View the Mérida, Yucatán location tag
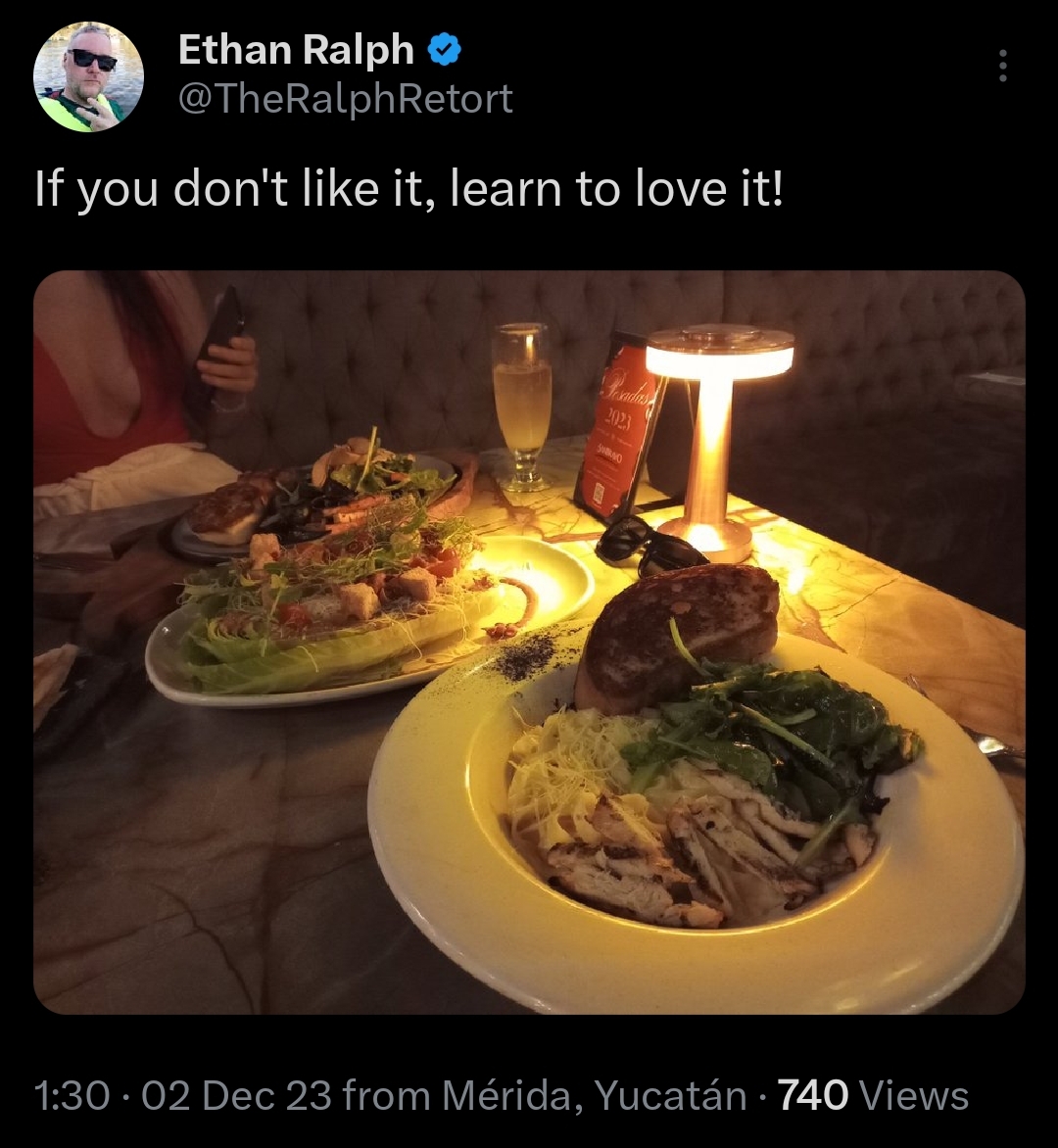Viewport: 1058px width, 1148px height. [x=594, y=1095]
